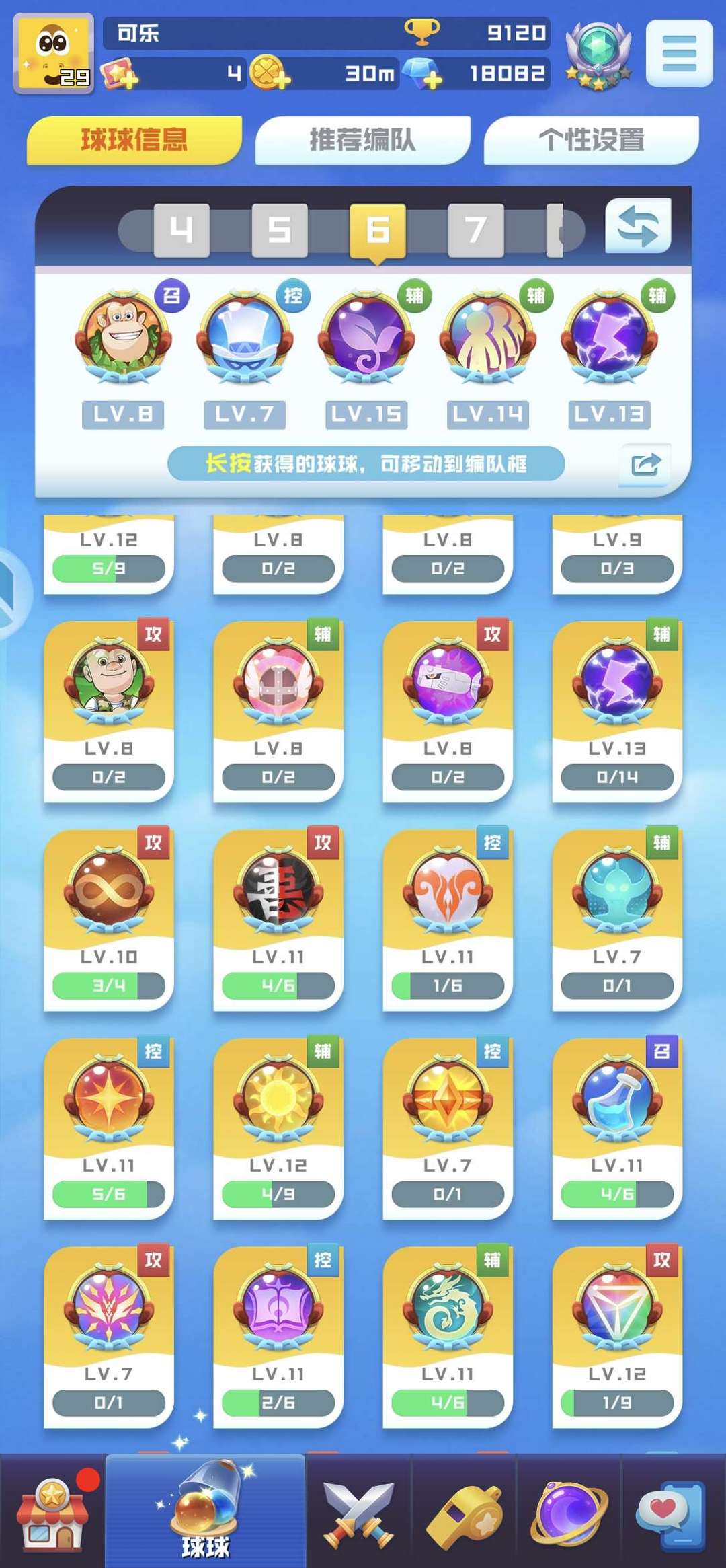Select team slot 7
Image resolution: width=726 pixels, height=1568 pixels.
click(476, 230)
